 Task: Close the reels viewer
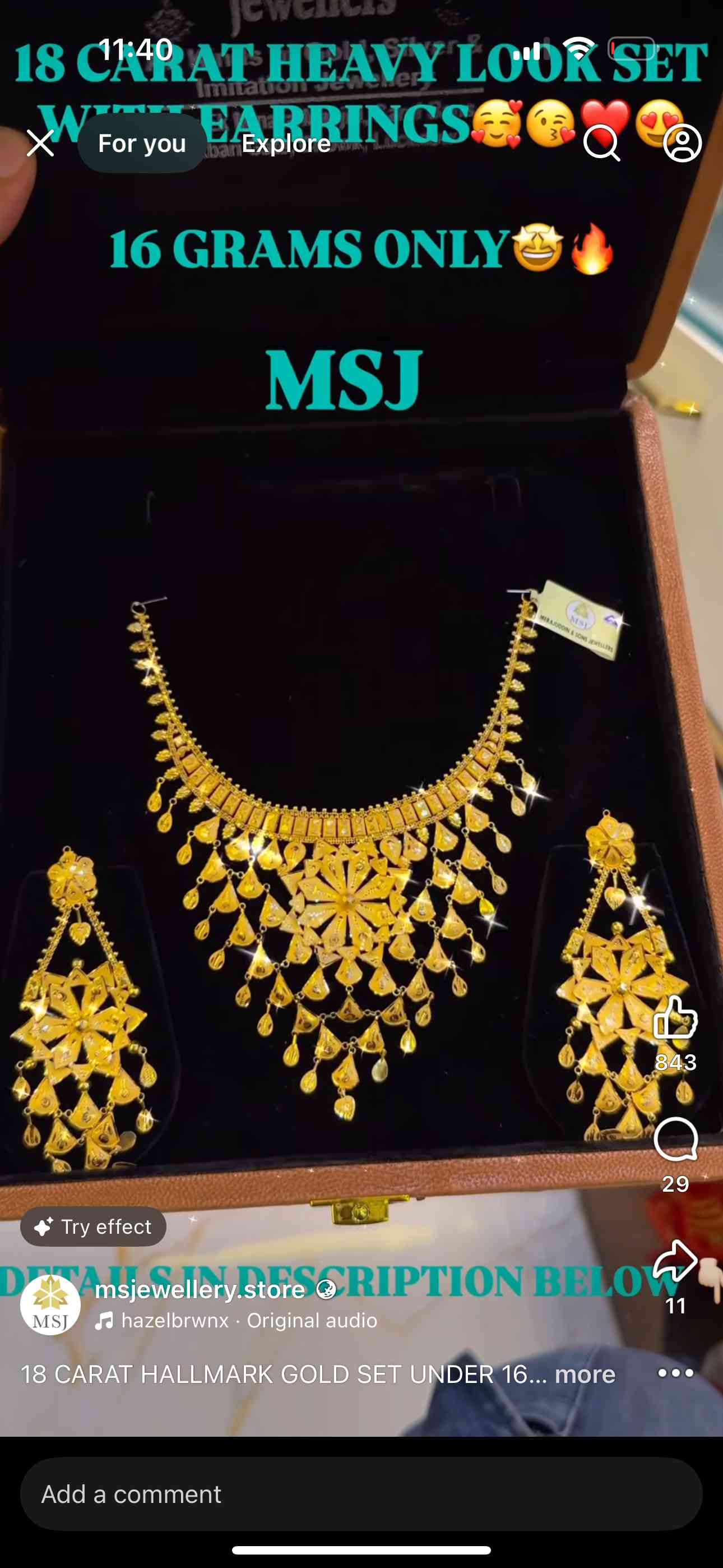[40, 144]
